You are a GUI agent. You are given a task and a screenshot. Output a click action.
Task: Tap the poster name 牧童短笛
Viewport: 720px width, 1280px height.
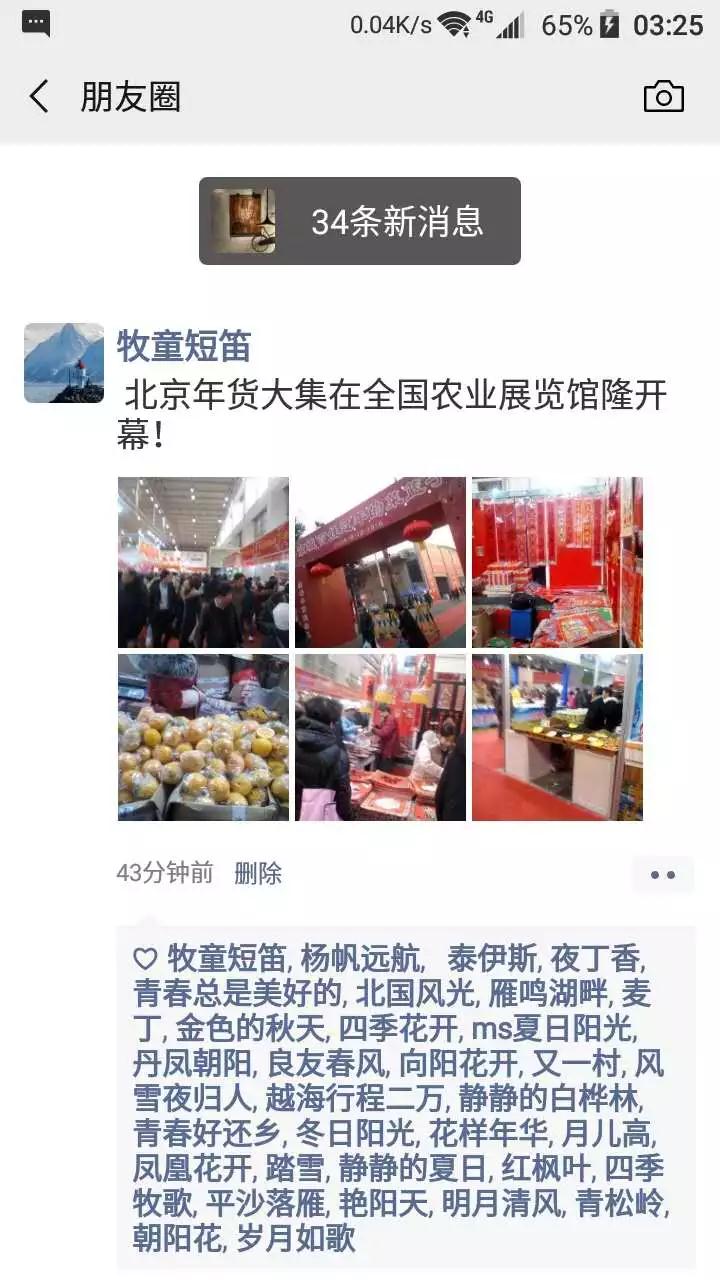click(x=183, y=347)
